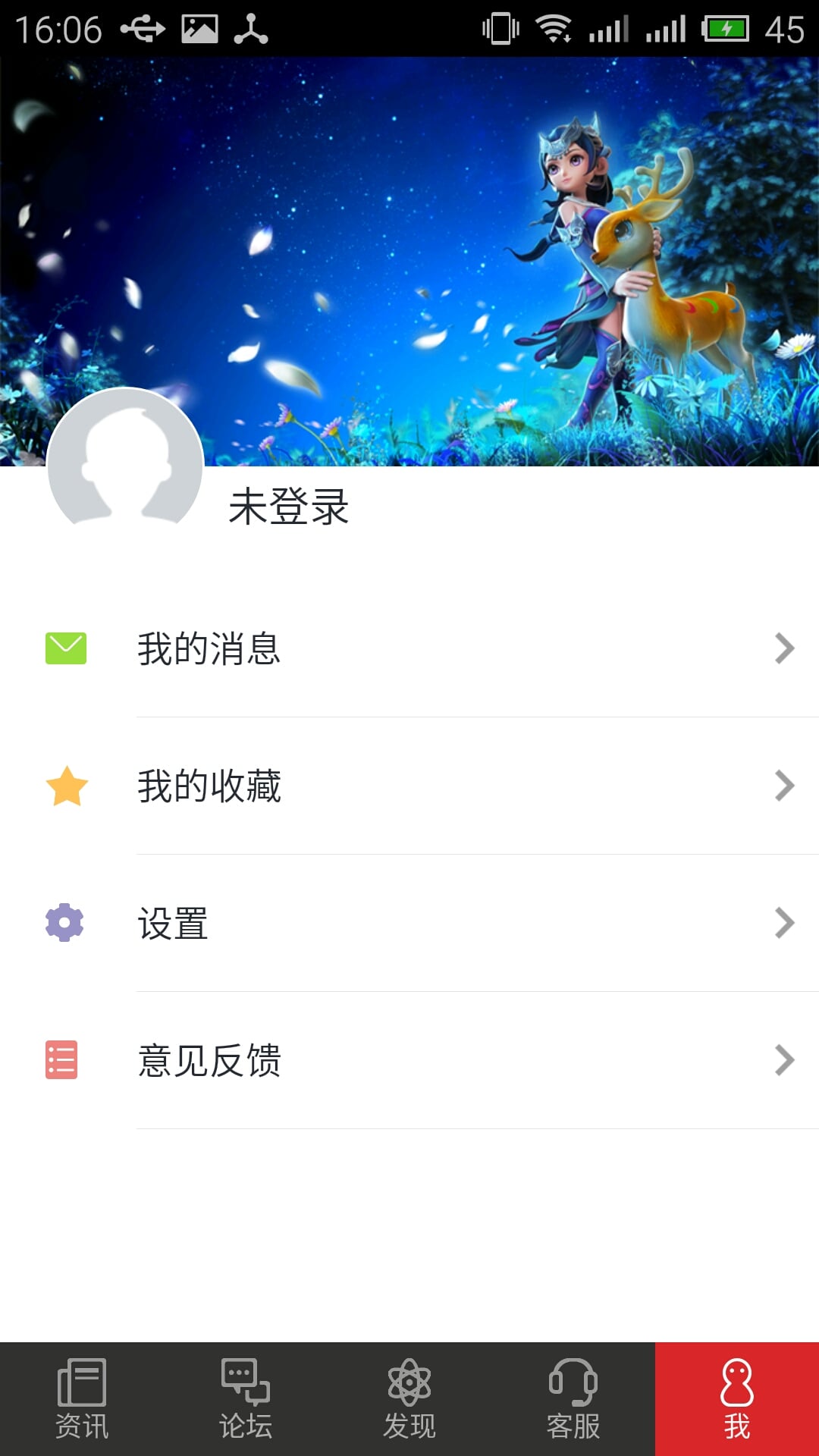Viewport: 819px width, 1456px height.
Task: Click the 我 profile person icon
Action: coord(736,1382)
